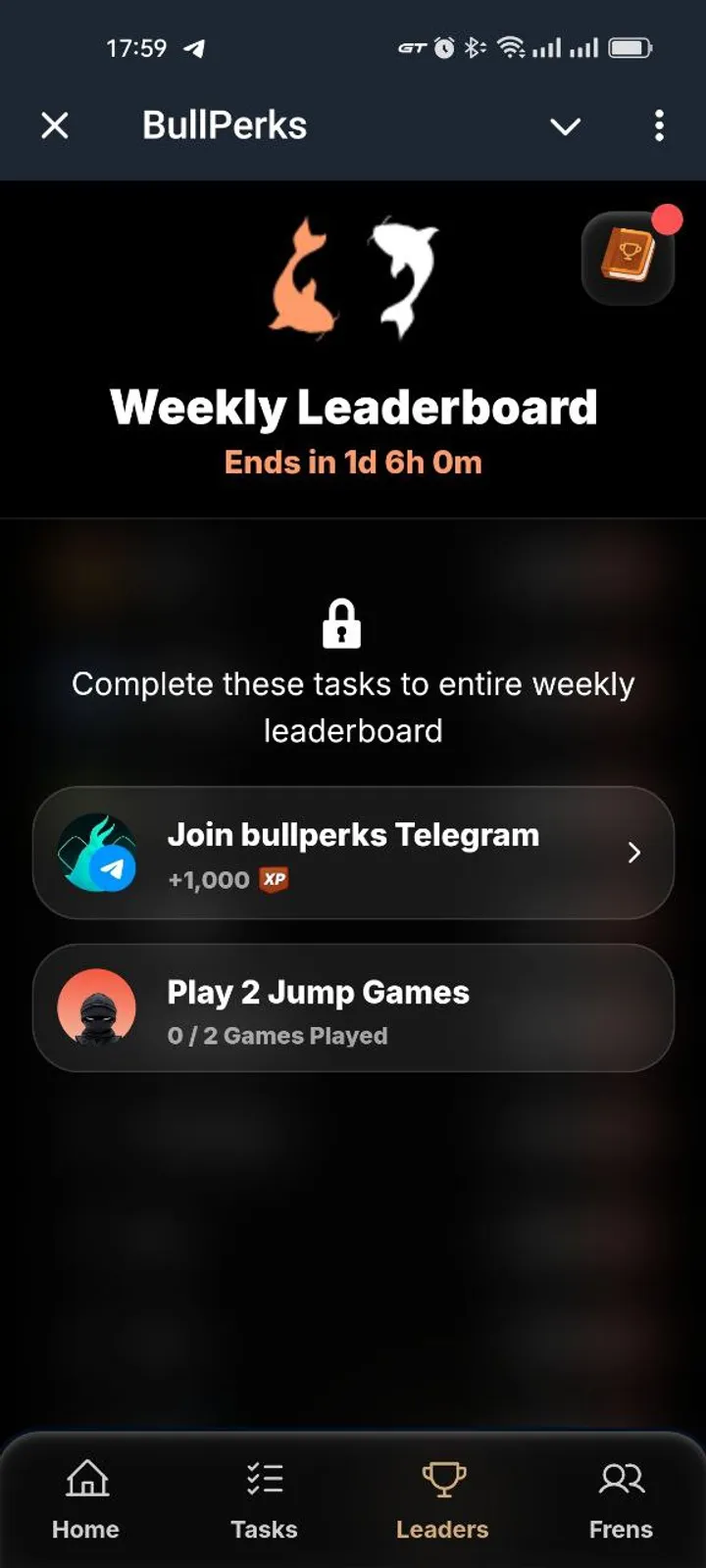Tap the hooded player avatar icon
The image size is (706, 1568).
point(100,1009)
